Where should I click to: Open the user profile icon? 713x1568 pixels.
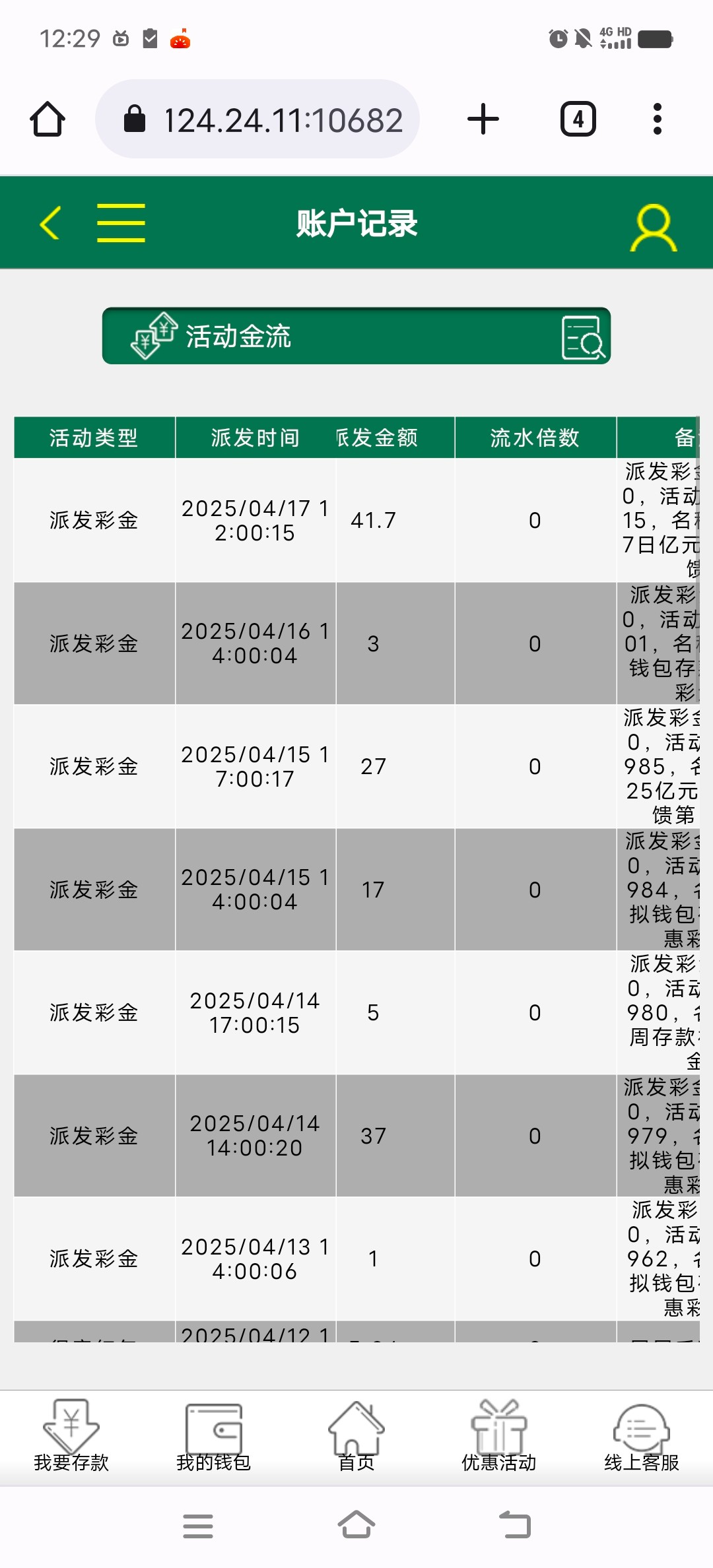[x=654, y=227]
